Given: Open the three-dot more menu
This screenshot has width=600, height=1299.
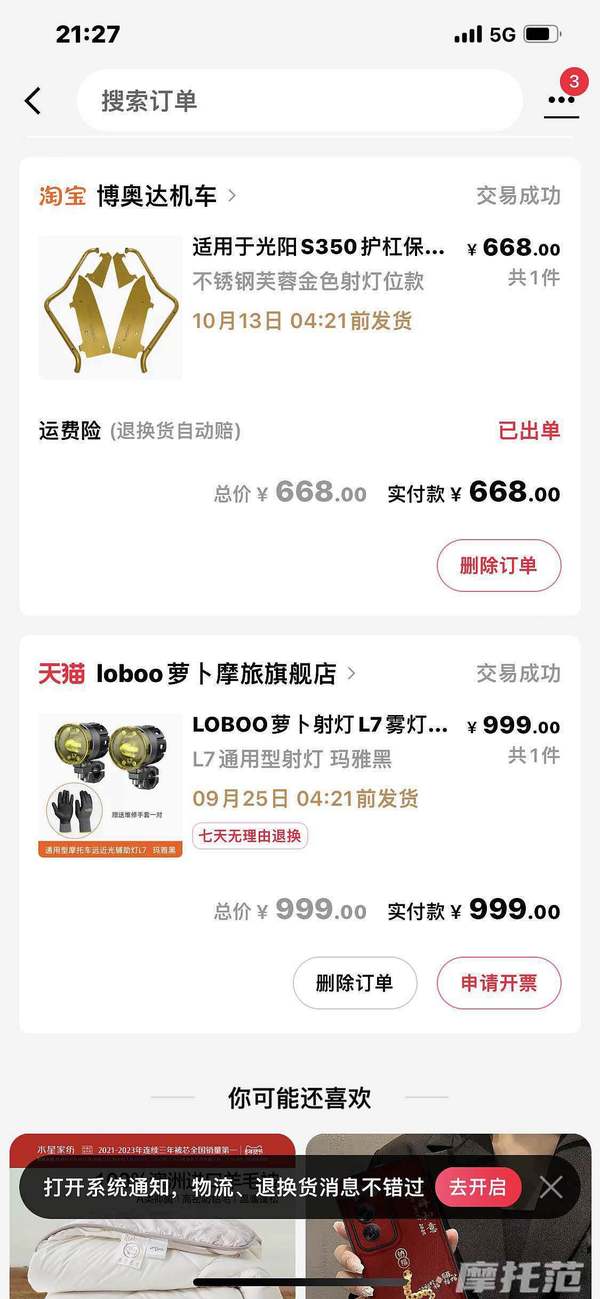Looking at the screenshot, I should pos(561,101).
